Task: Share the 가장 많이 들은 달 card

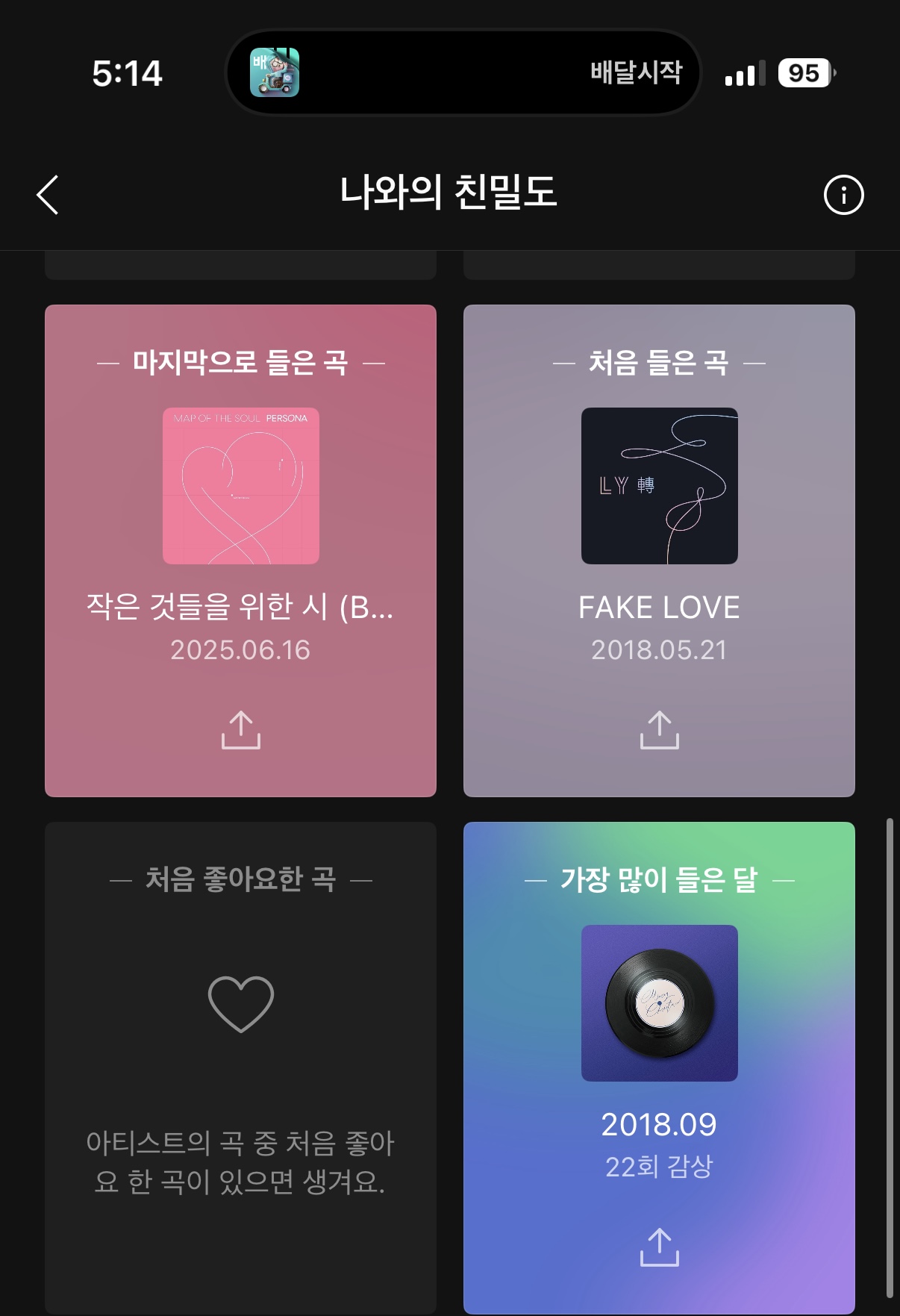Action: 659,1247
